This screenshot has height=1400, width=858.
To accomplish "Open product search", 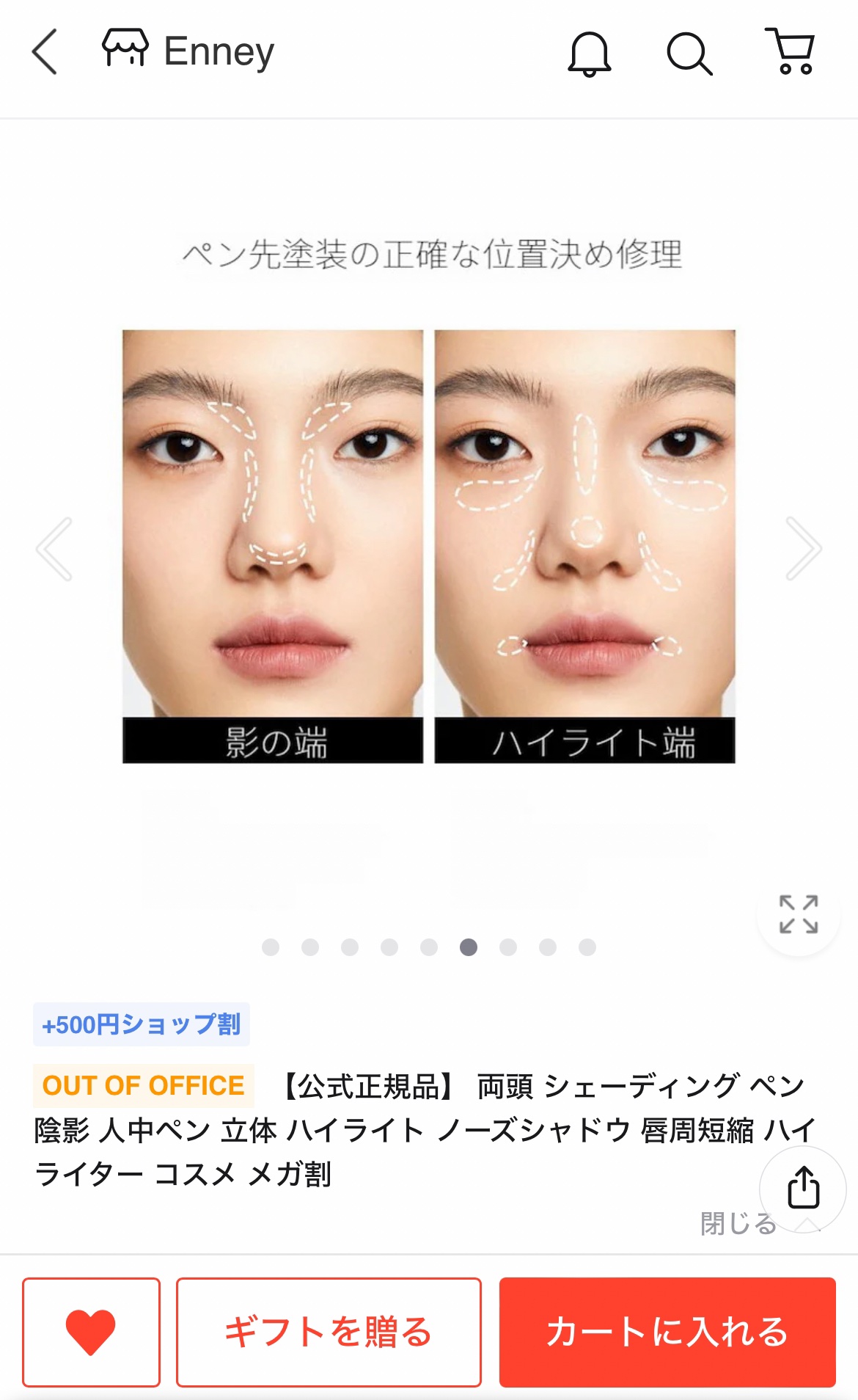I will 689,54.
